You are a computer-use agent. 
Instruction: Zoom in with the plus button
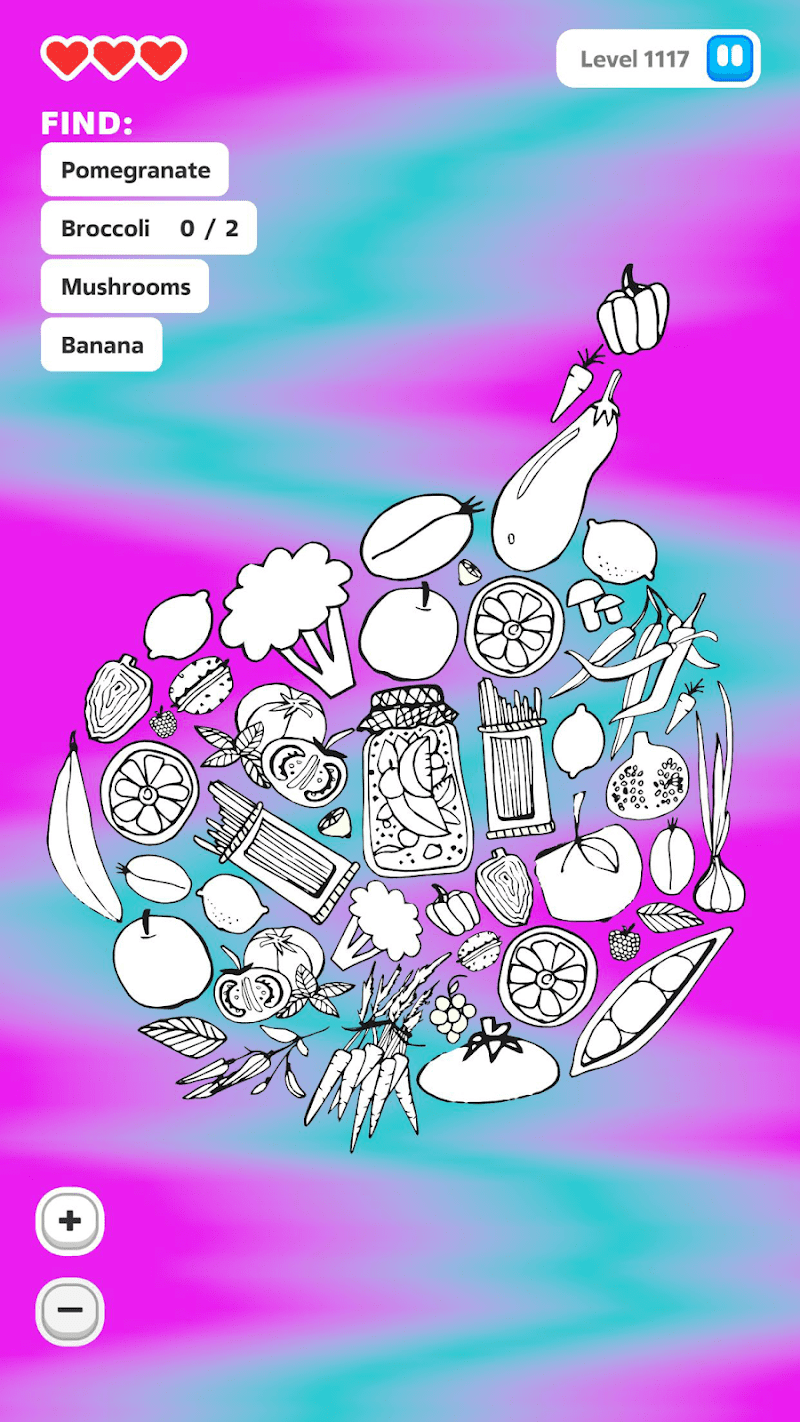coord(70,1220)
